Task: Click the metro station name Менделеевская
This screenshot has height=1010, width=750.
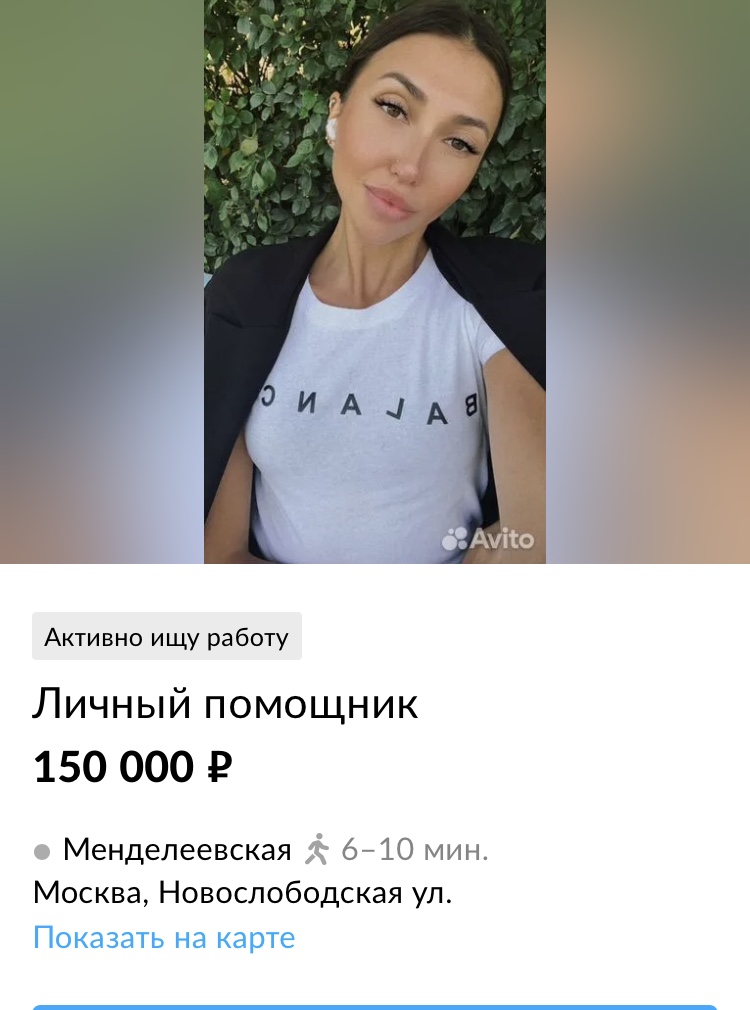Action: (180, 849)
